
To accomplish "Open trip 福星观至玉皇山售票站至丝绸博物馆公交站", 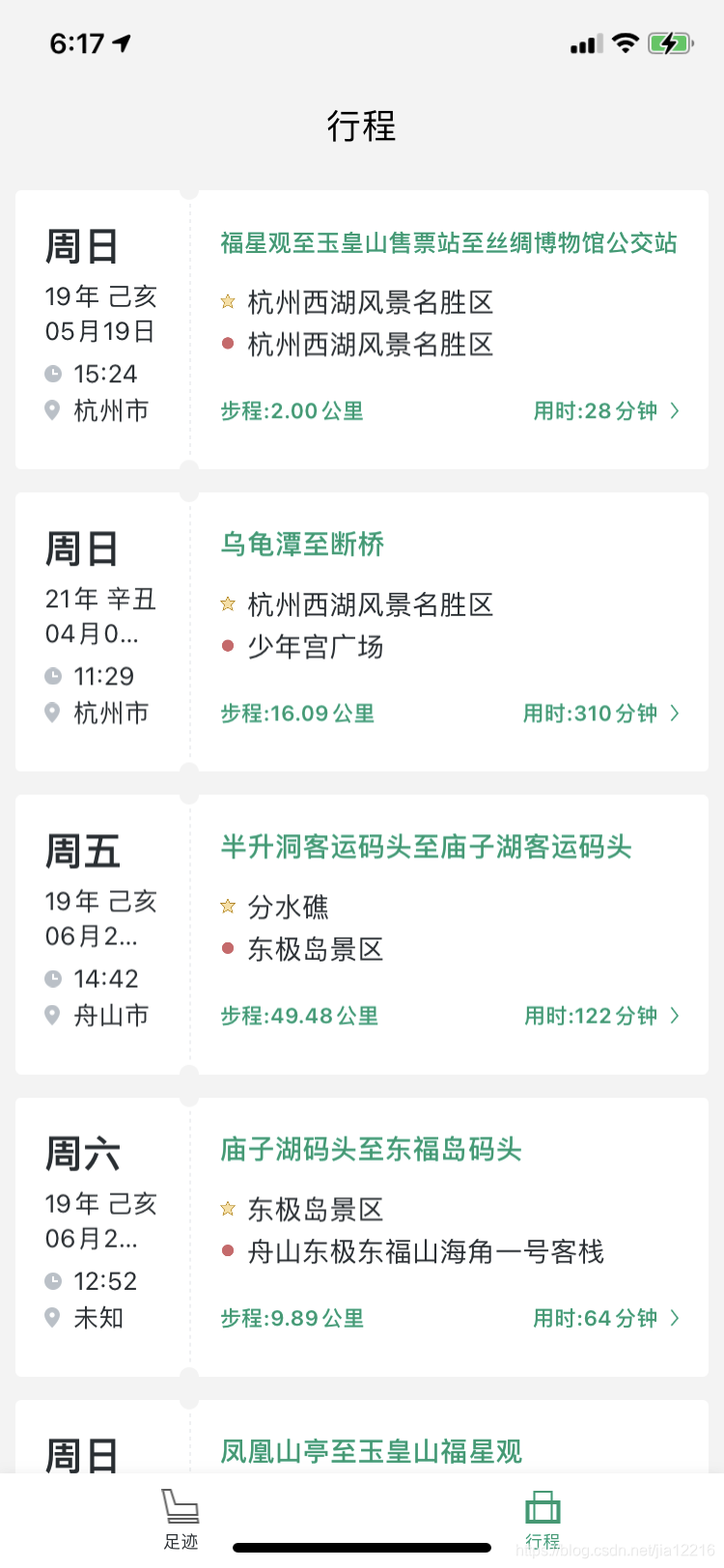I will coord(449,243).
